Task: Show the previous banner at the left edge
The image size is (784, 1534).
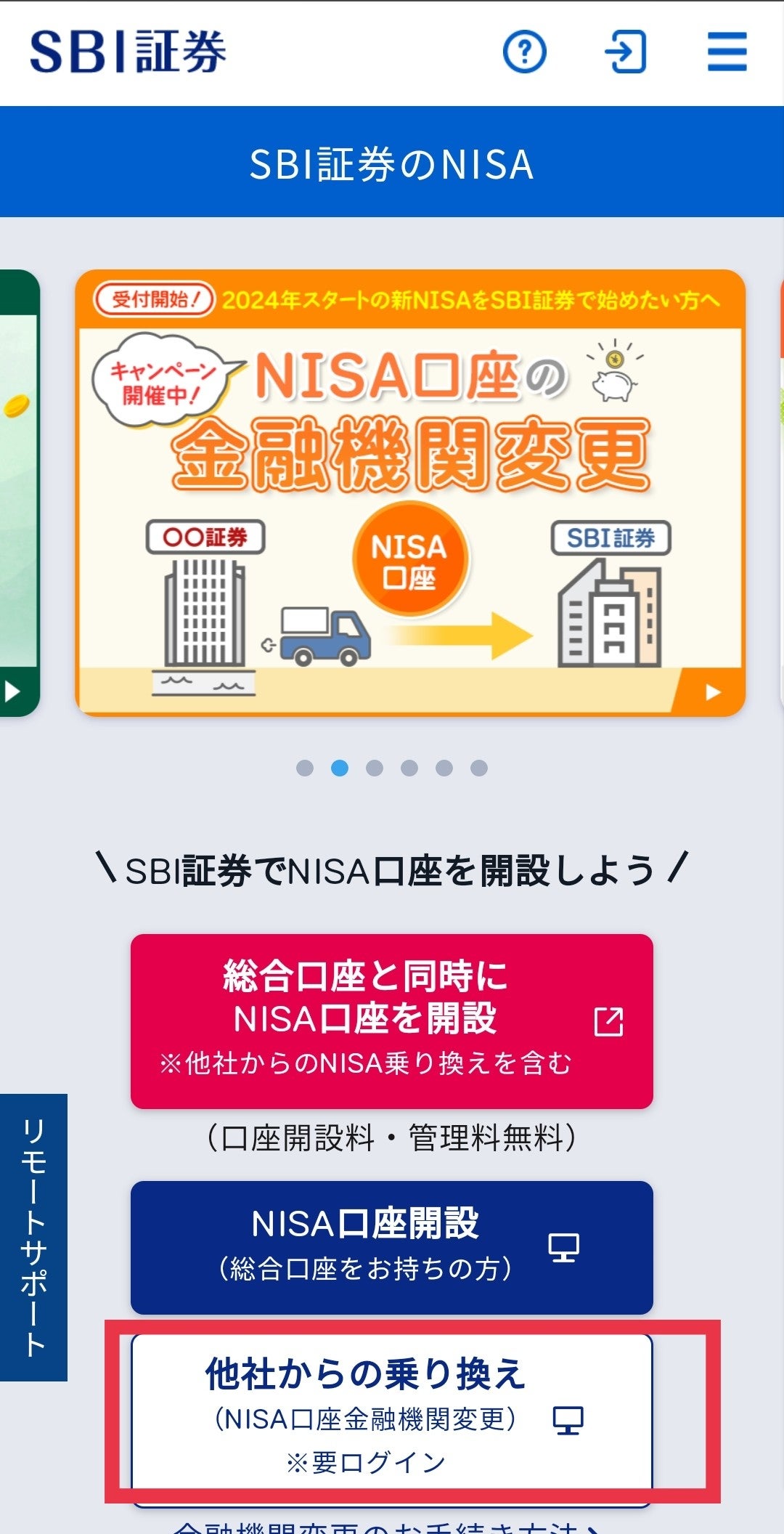Action: 19,493
